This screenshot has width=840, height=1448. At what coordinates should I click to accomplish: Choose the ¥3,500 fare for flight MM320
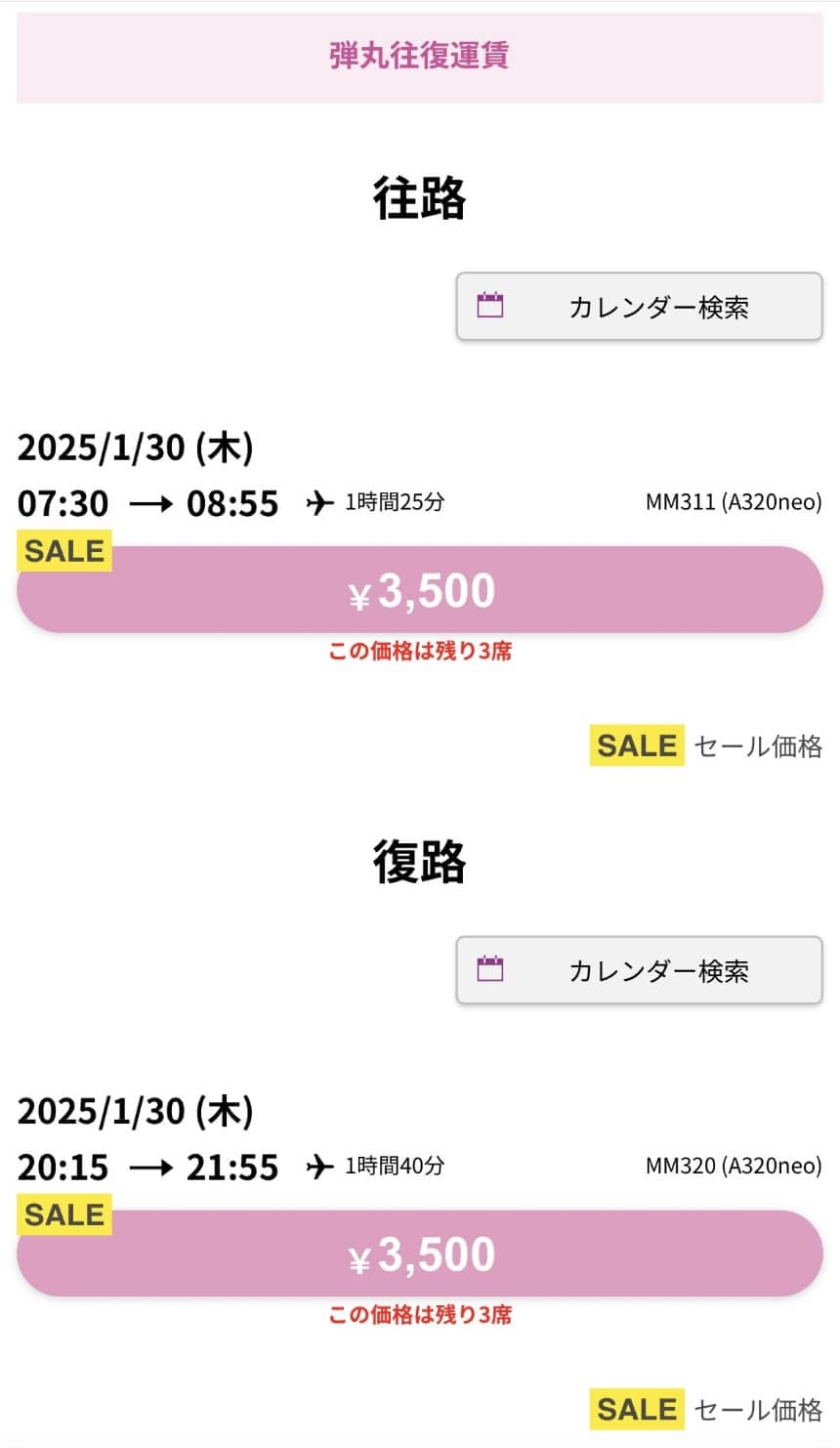[420, 1253]
